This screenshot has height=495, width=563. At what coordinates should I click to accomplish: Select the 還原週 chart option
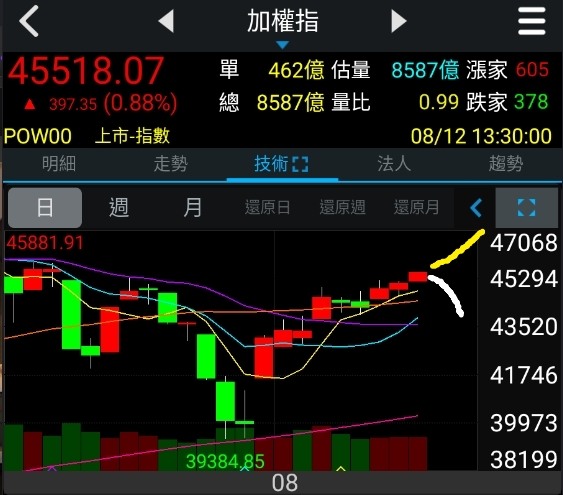tap(343, 207)
